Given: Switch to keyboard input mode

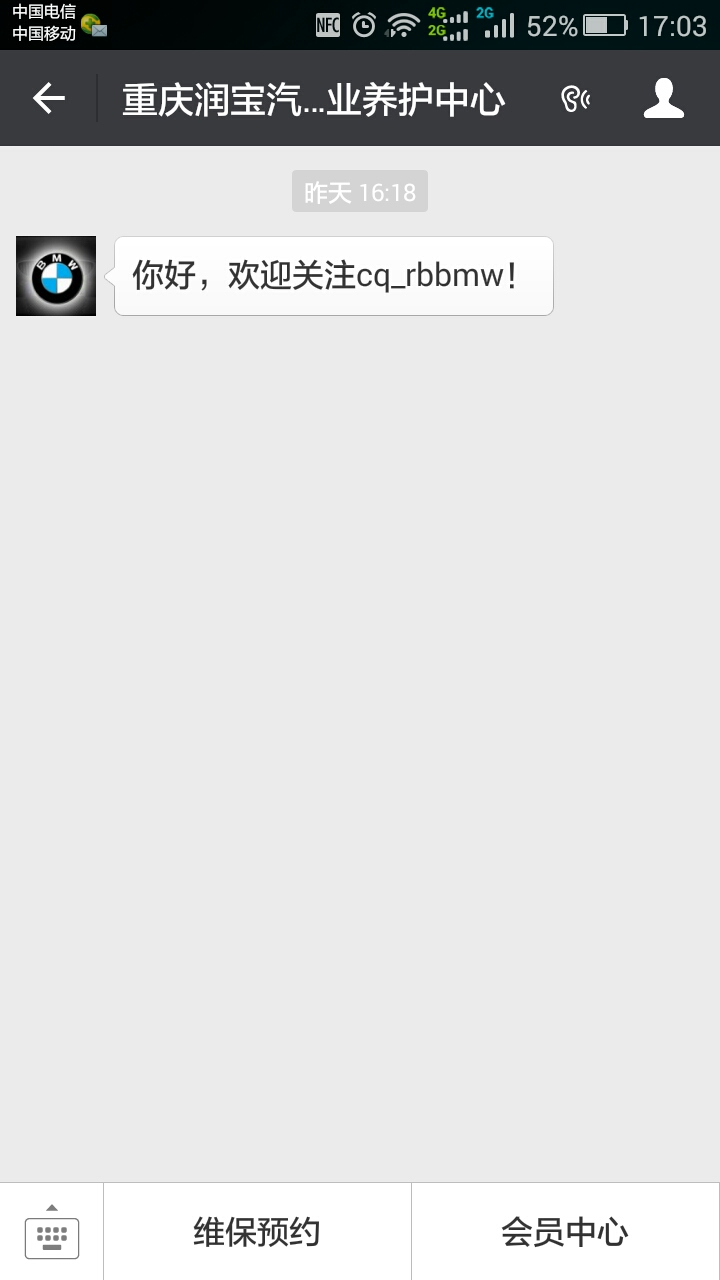Looking at the screenshot, I should 51,1232.
